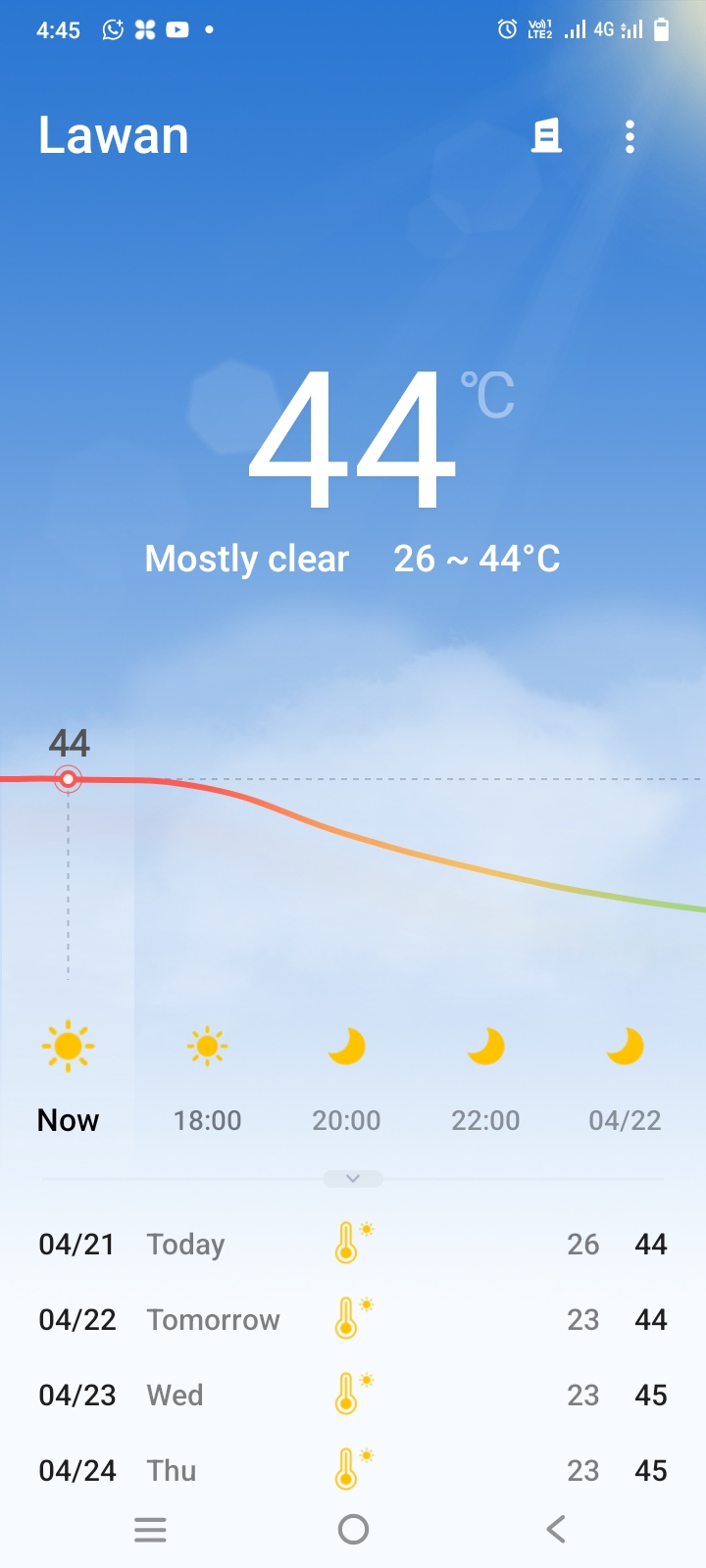Open the three-dot overflow menu

click(x=630, y=136)
